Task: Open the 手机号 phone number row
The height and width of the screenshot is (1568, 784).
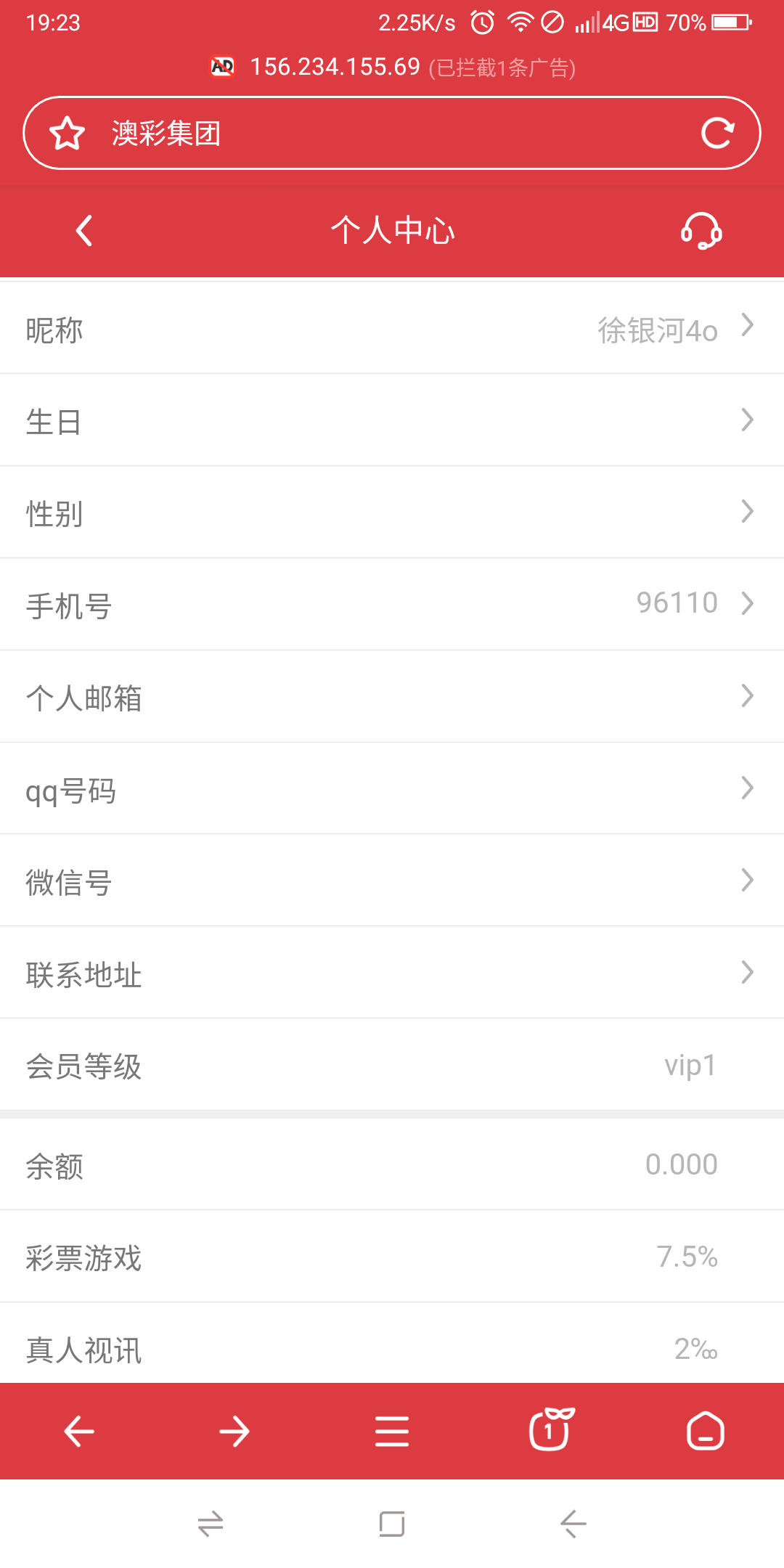Action: (392, 605)
